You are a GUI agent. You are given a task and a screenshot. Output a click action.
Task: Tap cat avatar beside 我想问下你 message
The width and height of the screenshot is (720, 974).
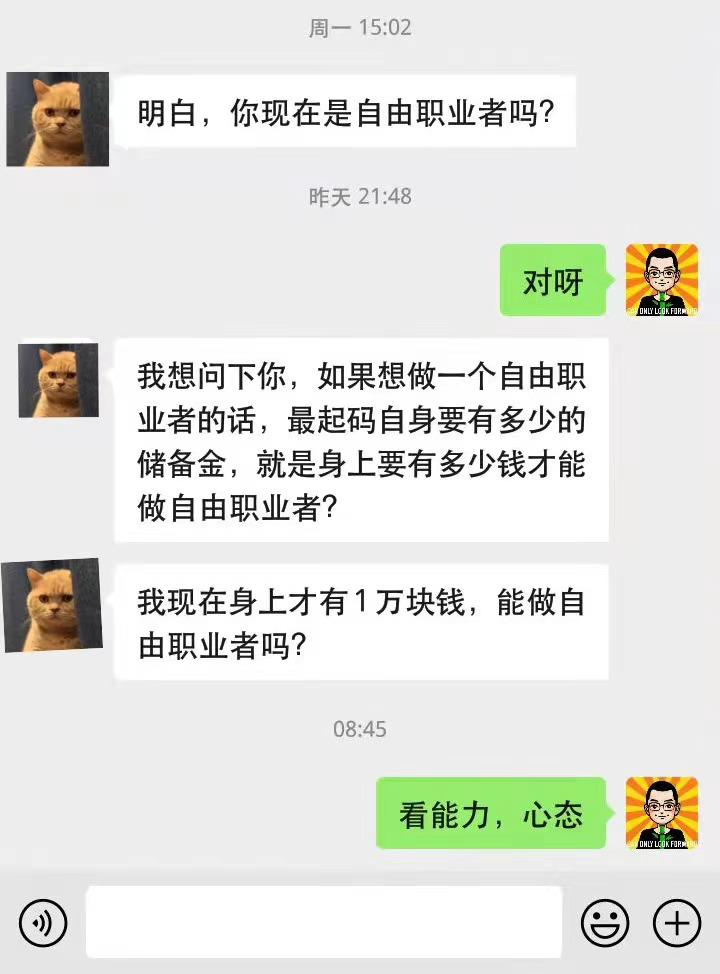click(x=58, y=380)
